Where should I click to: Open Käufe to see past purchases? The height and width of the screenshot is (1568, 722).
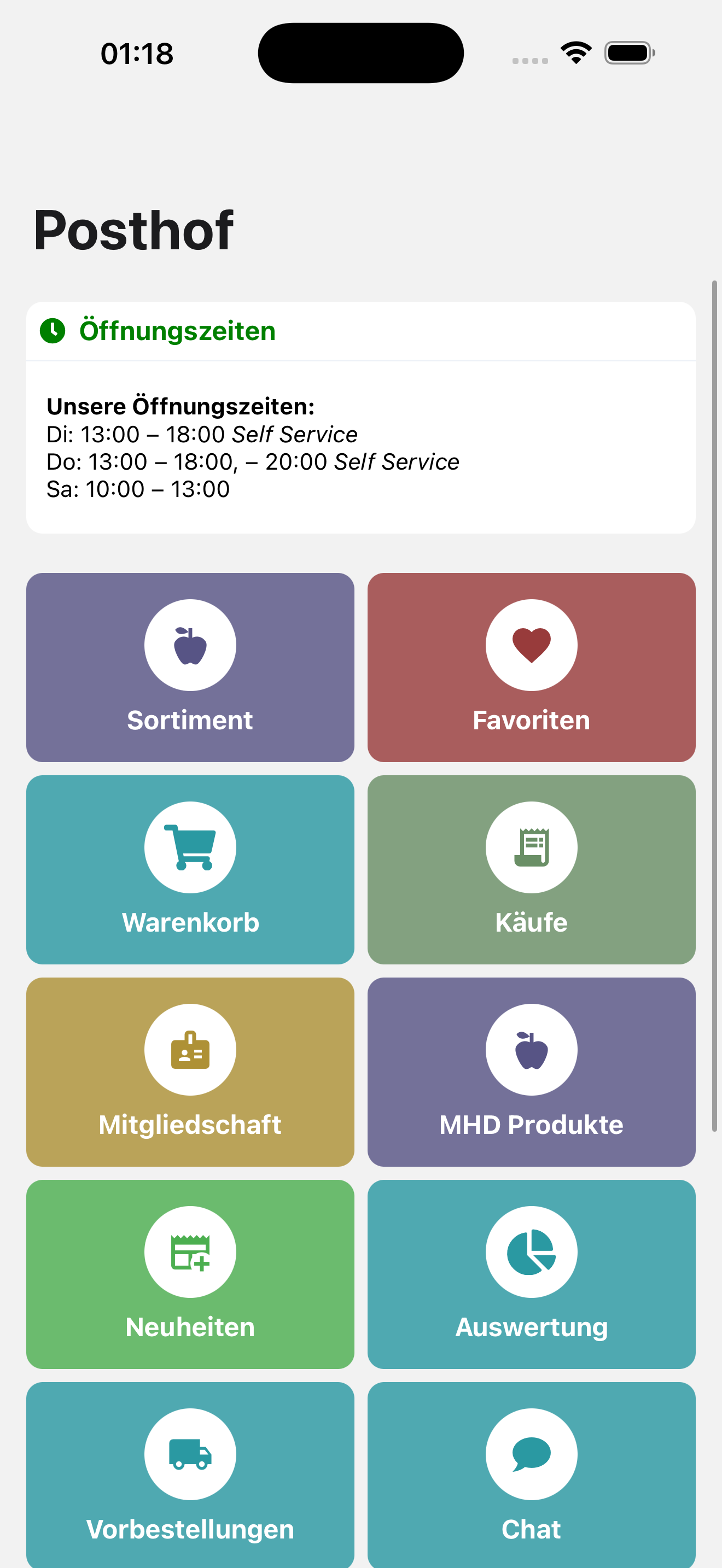(x=531, y=869)
